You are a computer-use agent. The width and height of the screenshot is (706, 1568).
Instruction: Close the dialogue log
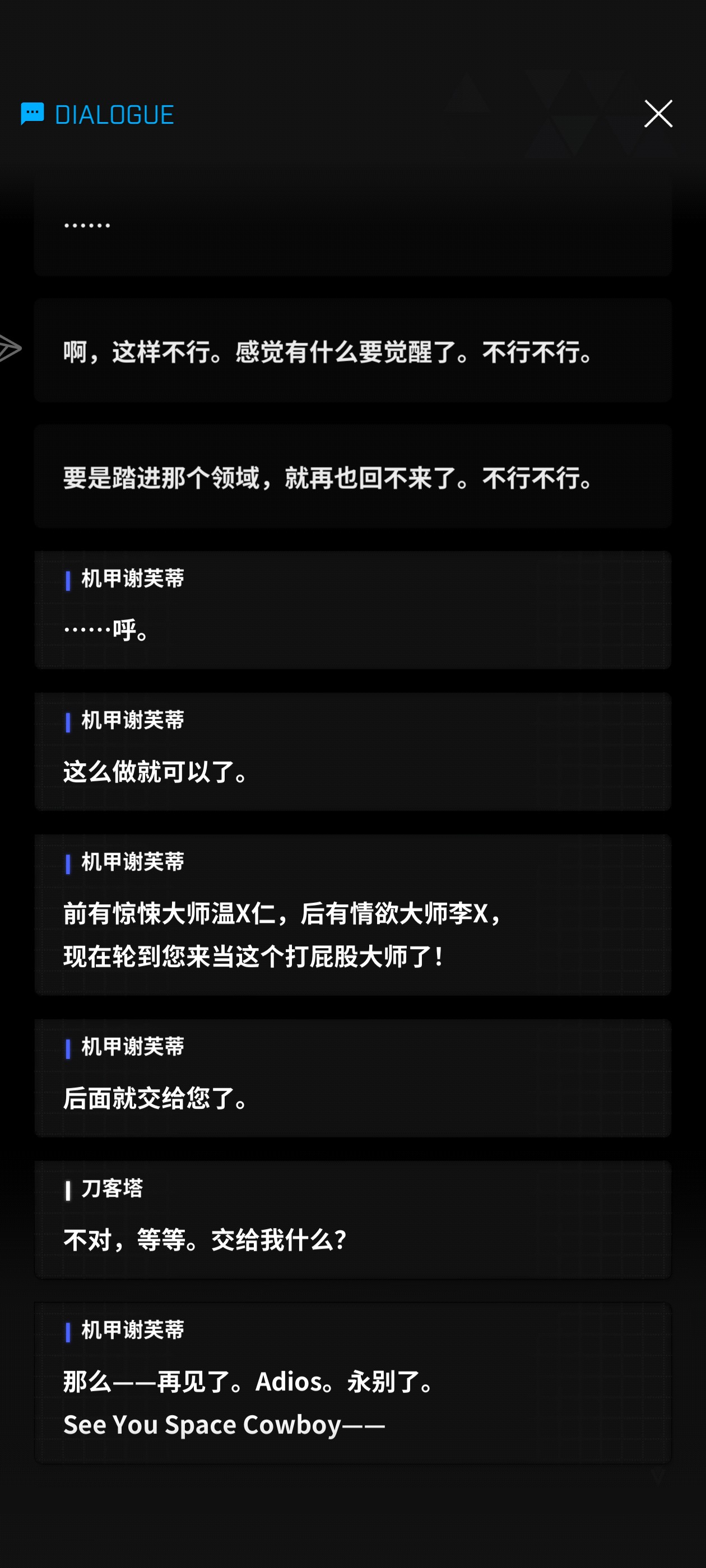pos(658,114)
